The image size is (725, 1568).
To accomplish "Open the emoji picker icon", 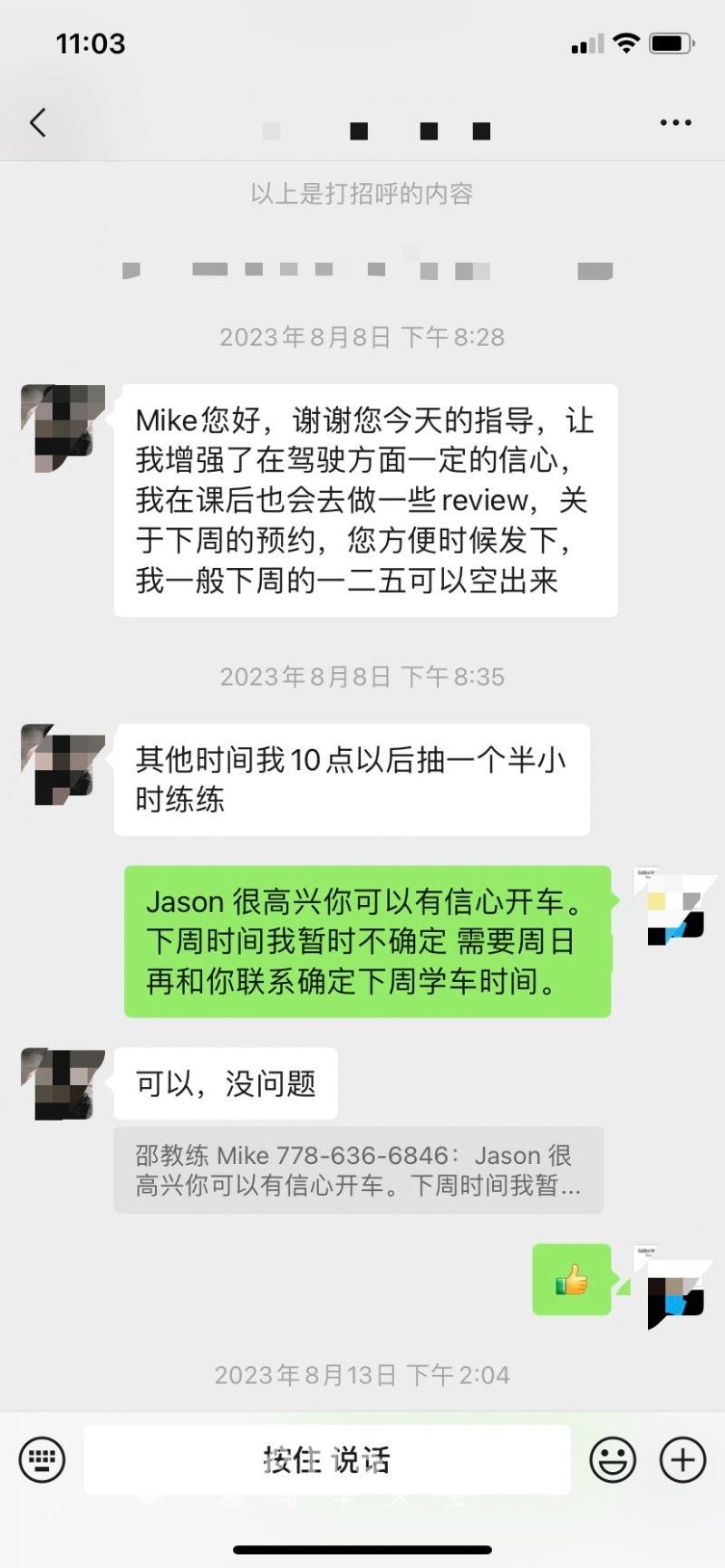I will click(613, 1458).
